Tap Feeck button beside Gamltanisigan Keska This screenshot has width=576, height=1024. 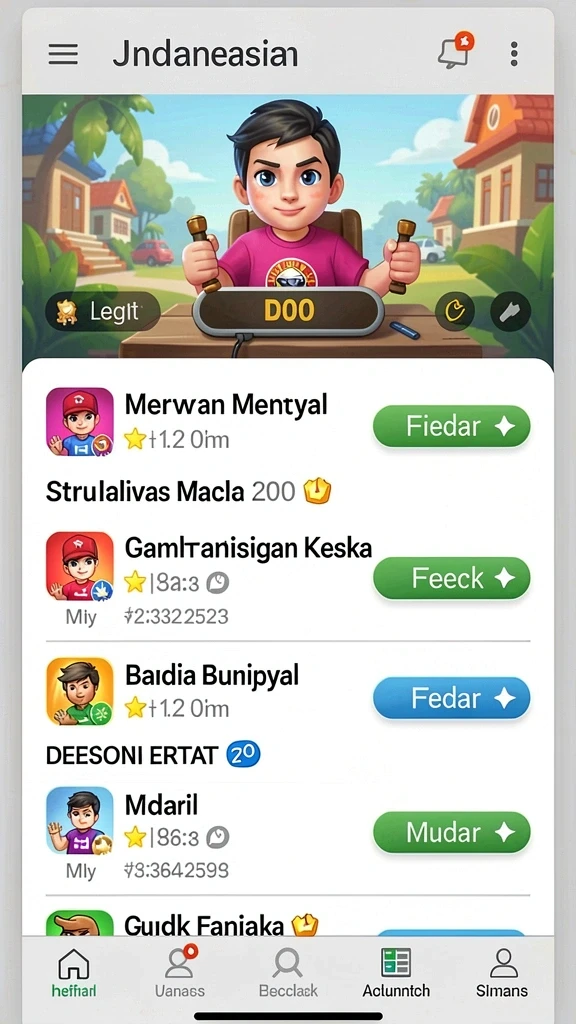tap(451, 578)
